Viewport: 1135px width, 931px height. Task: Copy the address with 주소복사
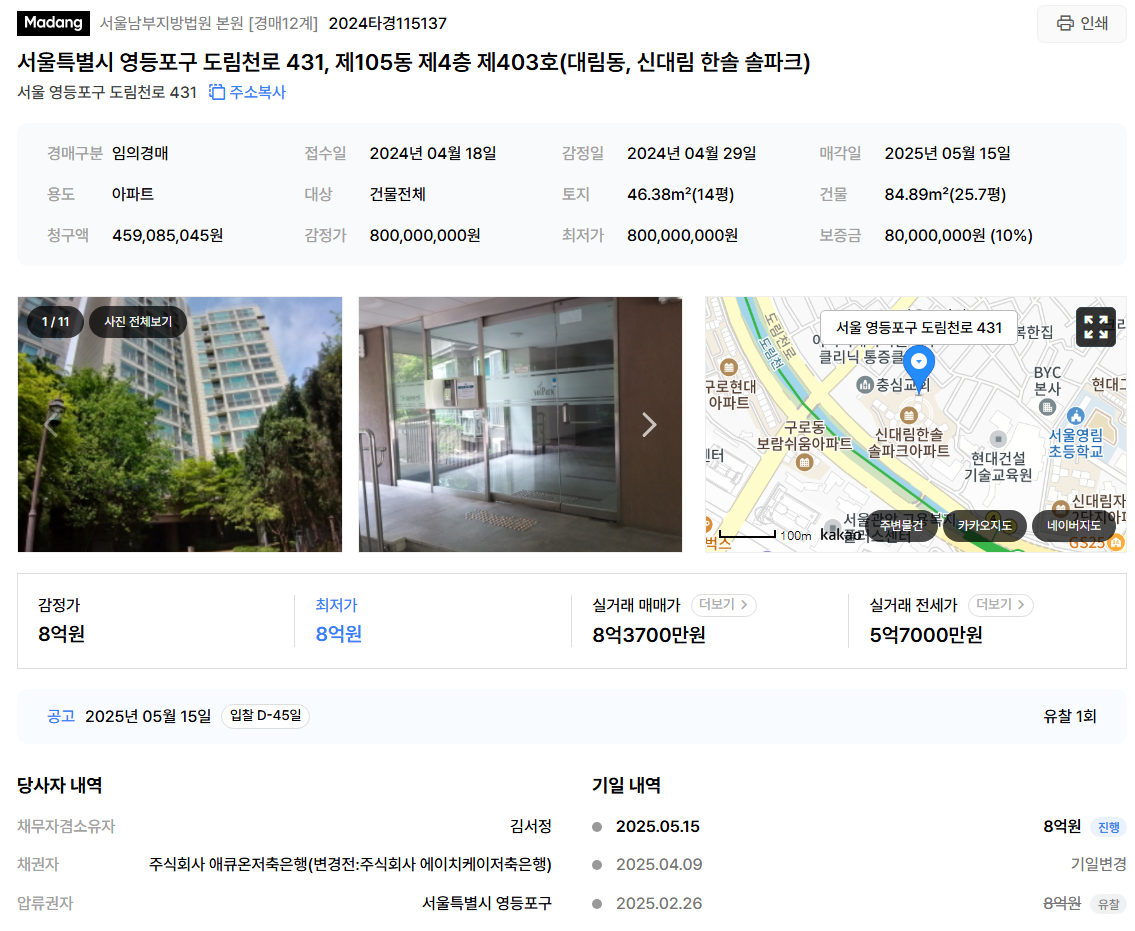tap(247, 92)
